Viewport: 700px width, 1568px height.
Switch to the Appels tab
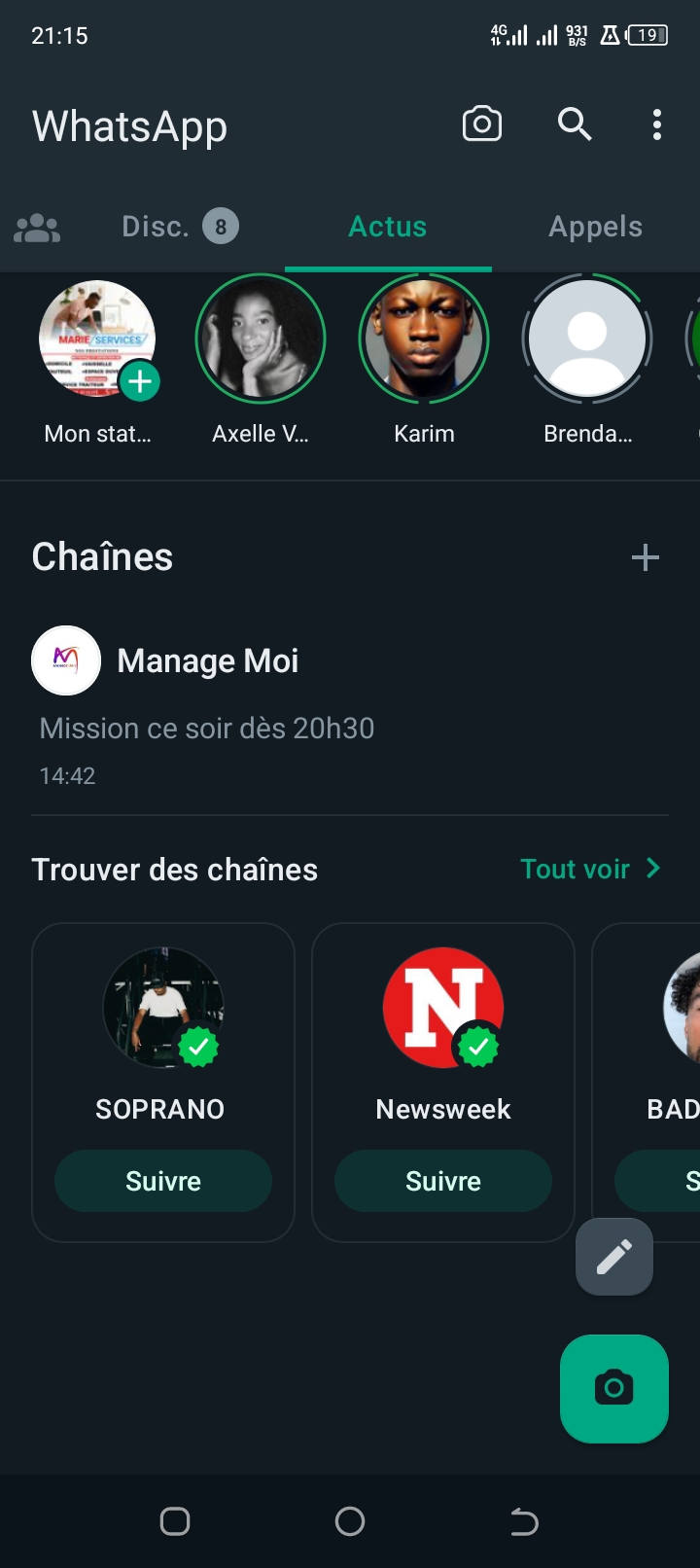pos(595,227)
